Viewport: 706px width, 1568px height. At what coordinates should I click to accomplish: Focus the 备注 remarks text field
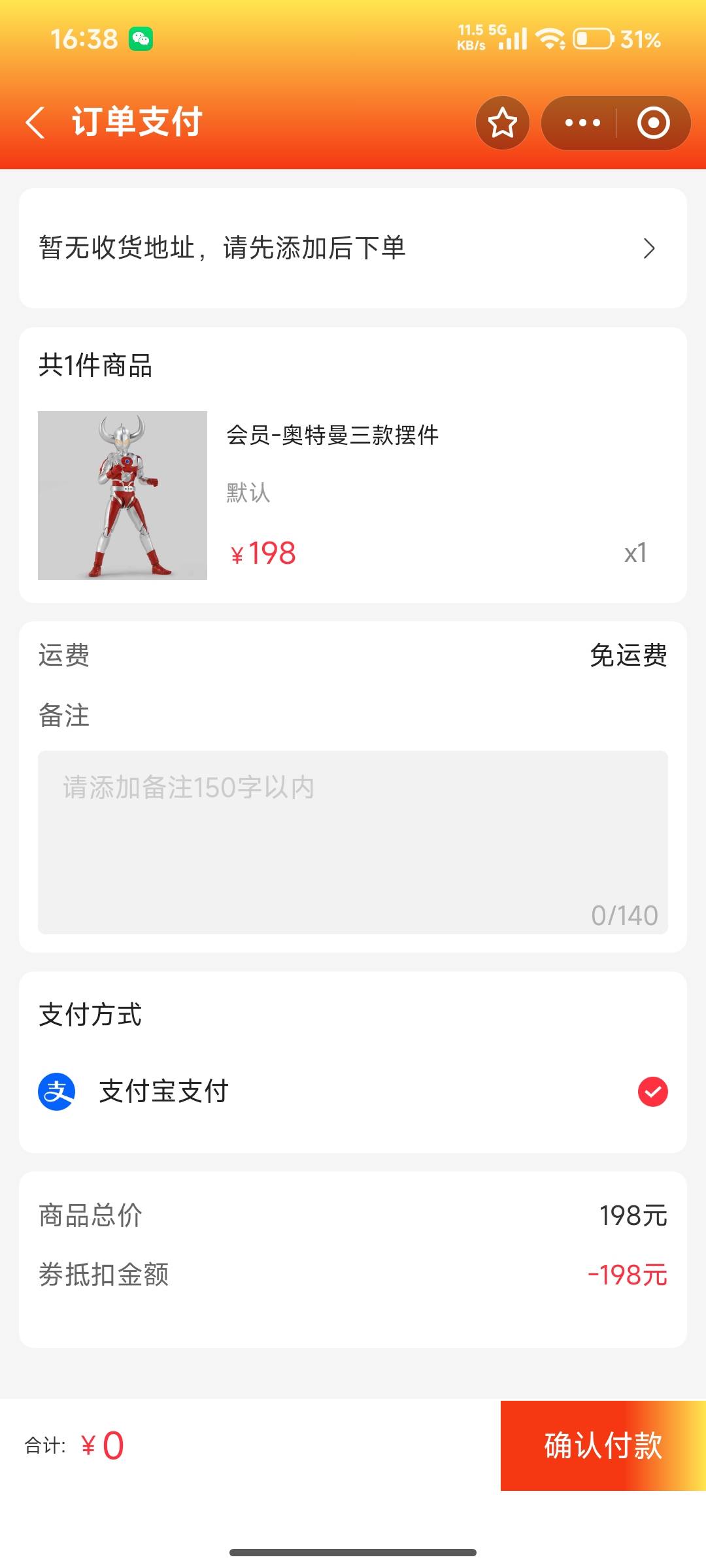click(353, 841)
